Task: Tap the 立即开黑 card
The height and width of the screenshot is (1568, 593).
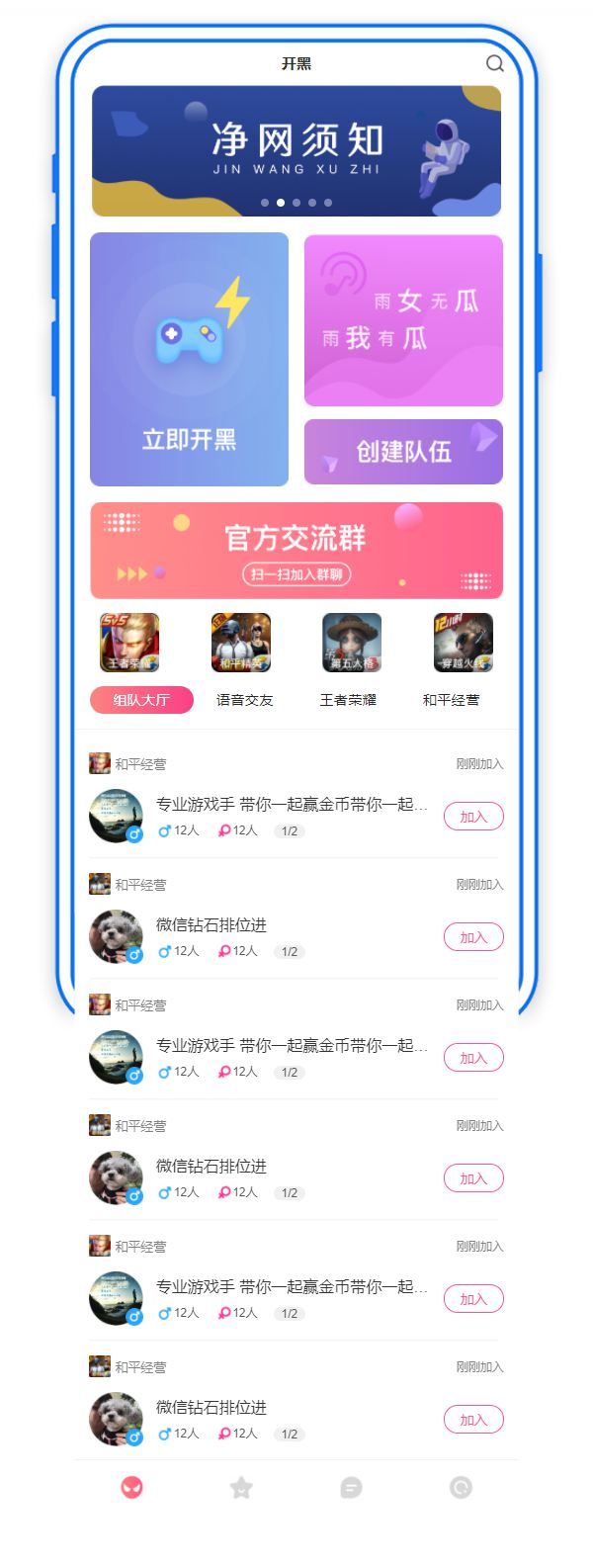Action: coord(190,359)
